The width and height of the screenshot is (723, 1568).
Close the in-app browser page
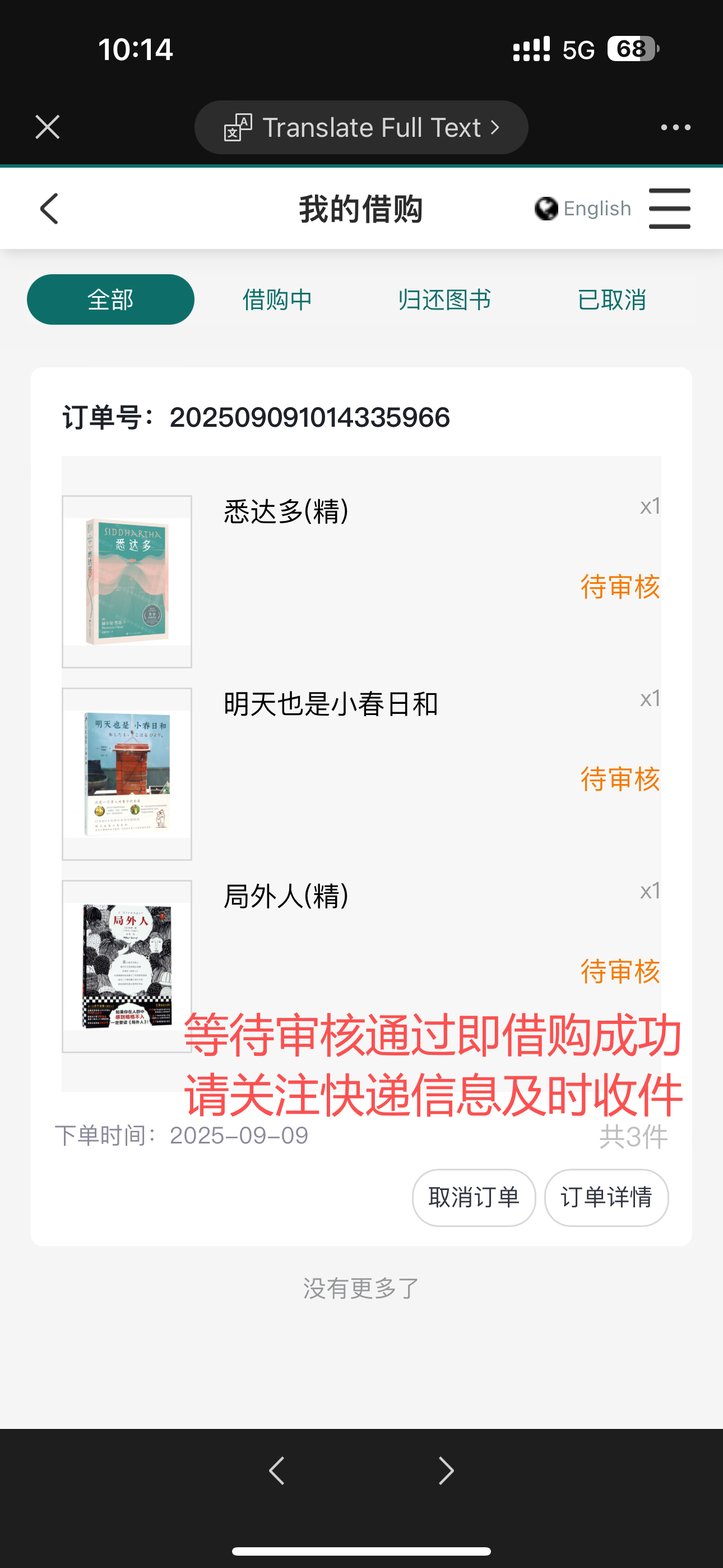click(48, 127)
